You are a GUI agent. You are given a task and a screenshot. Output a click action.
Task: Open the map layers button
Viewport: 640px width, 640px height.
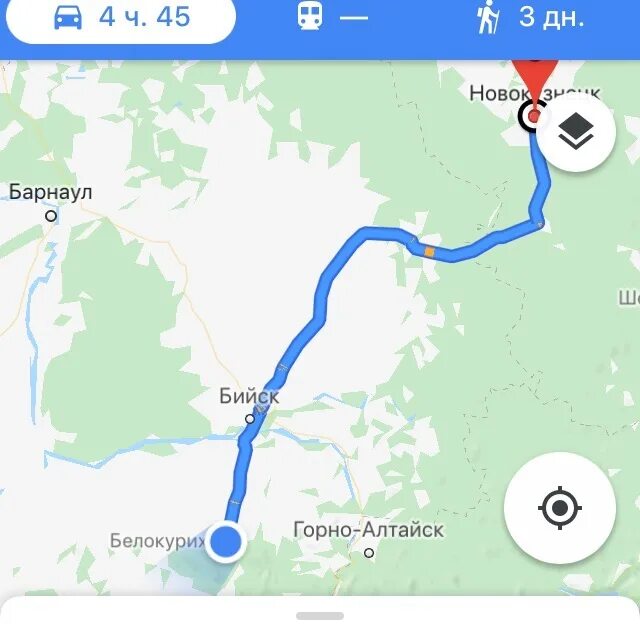(x=575, y=132)
